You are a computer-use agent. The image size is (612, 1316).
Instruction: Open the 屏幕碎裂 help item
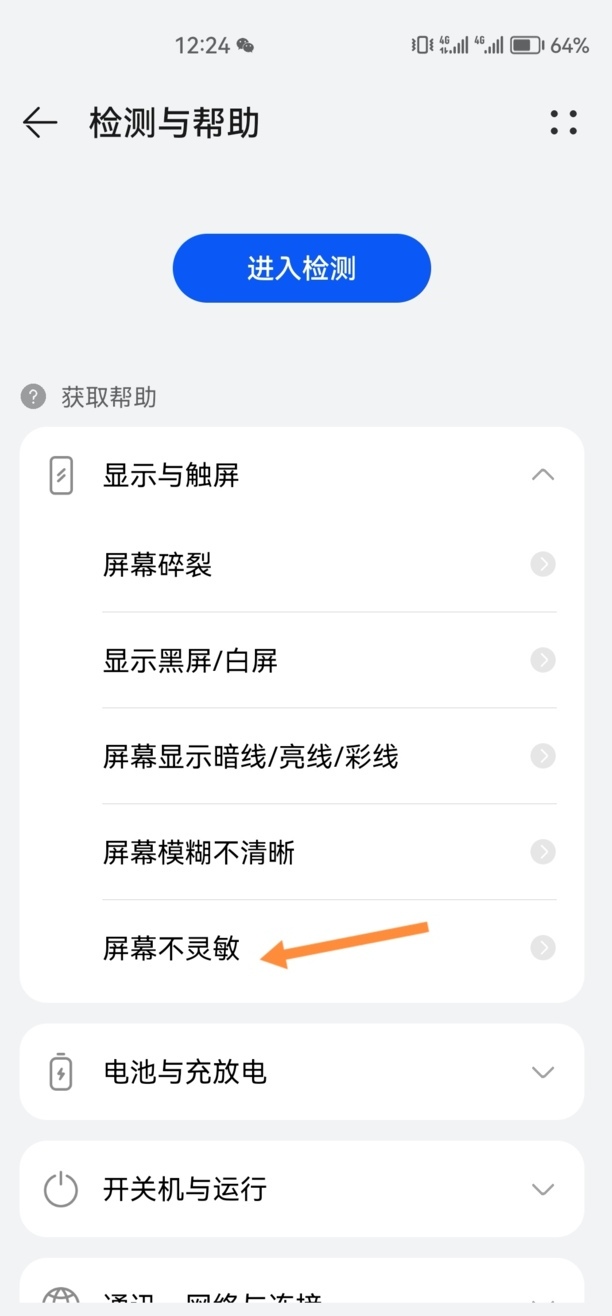point(329,565)
